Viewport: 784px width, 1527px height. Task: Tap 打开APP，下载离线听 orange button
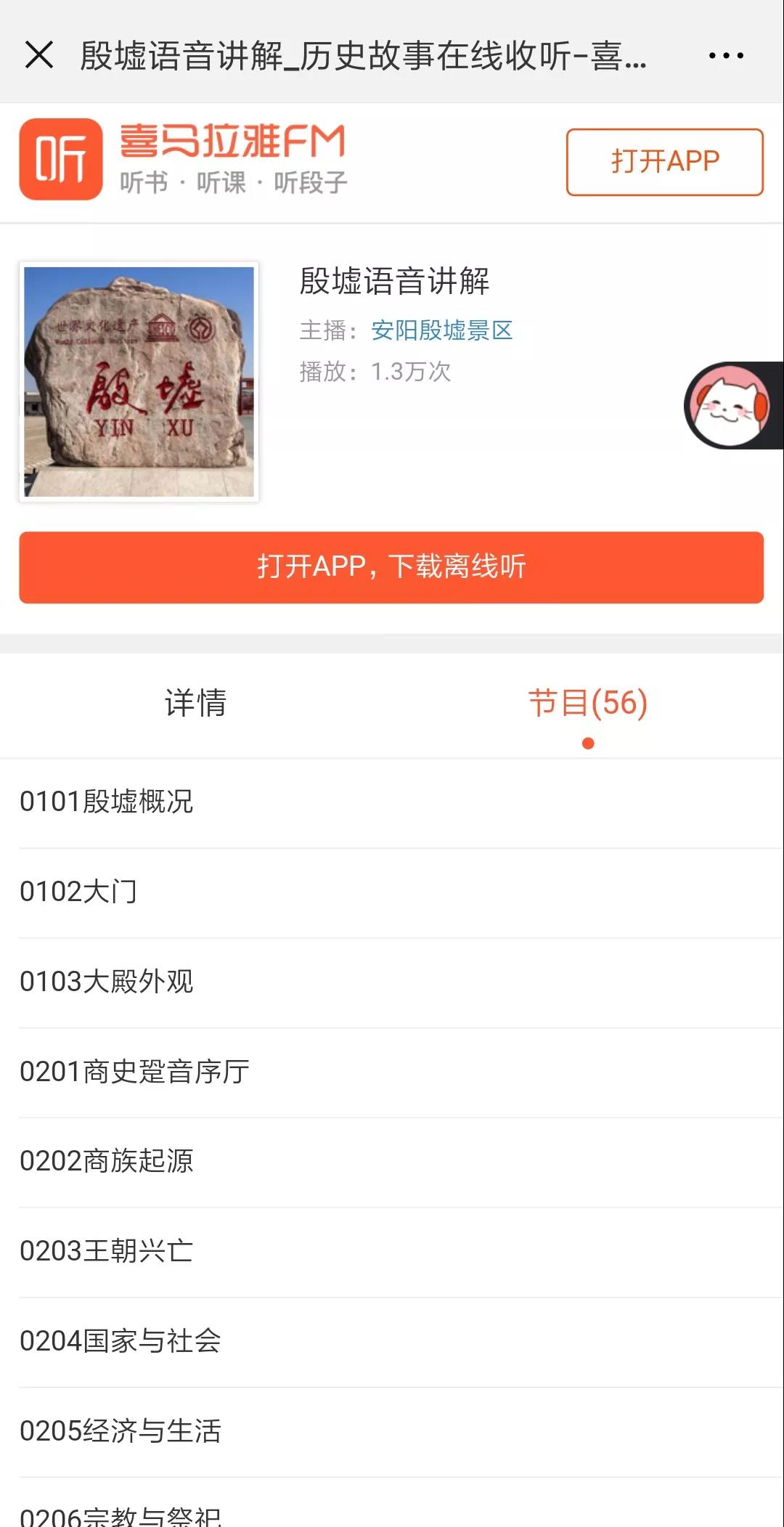[391, 567]
